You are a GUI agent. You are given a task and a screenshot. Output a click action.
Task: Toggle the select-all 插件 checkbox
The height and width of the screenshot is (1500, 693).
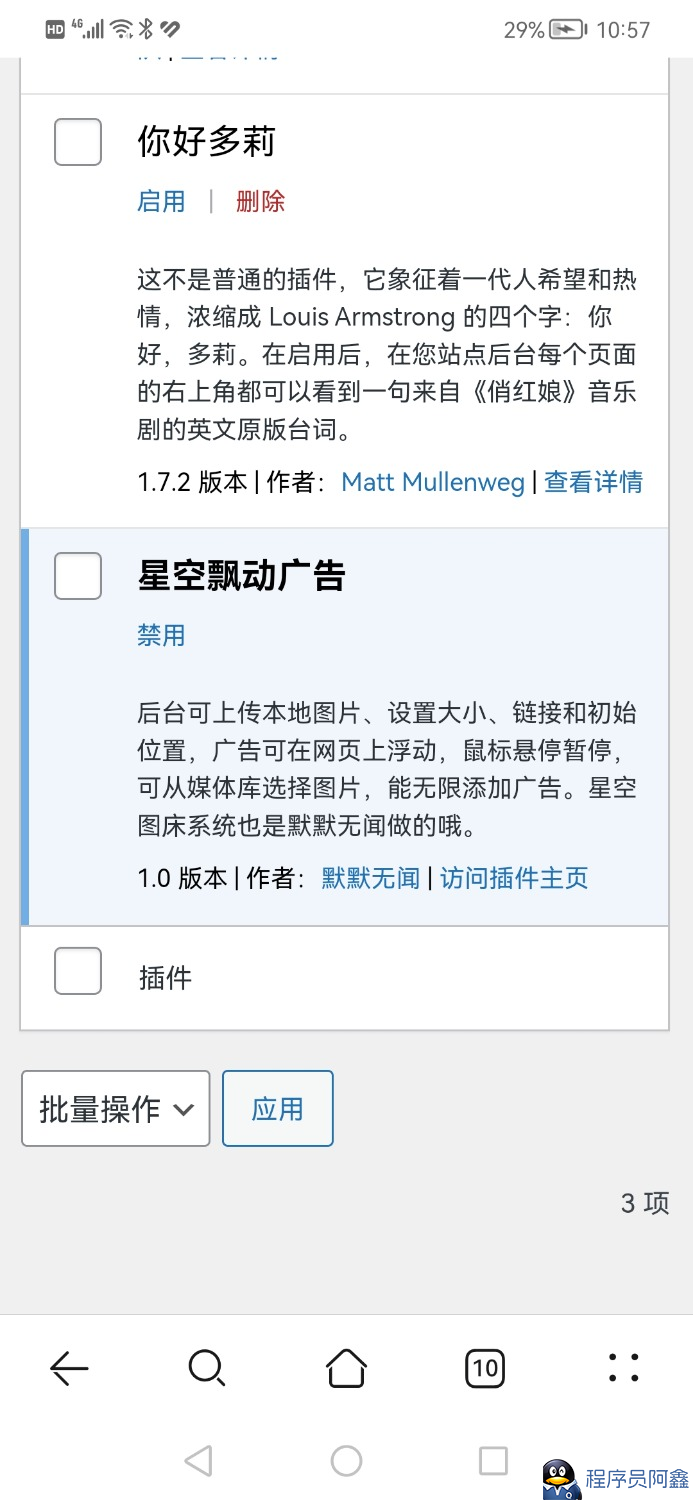78,971
